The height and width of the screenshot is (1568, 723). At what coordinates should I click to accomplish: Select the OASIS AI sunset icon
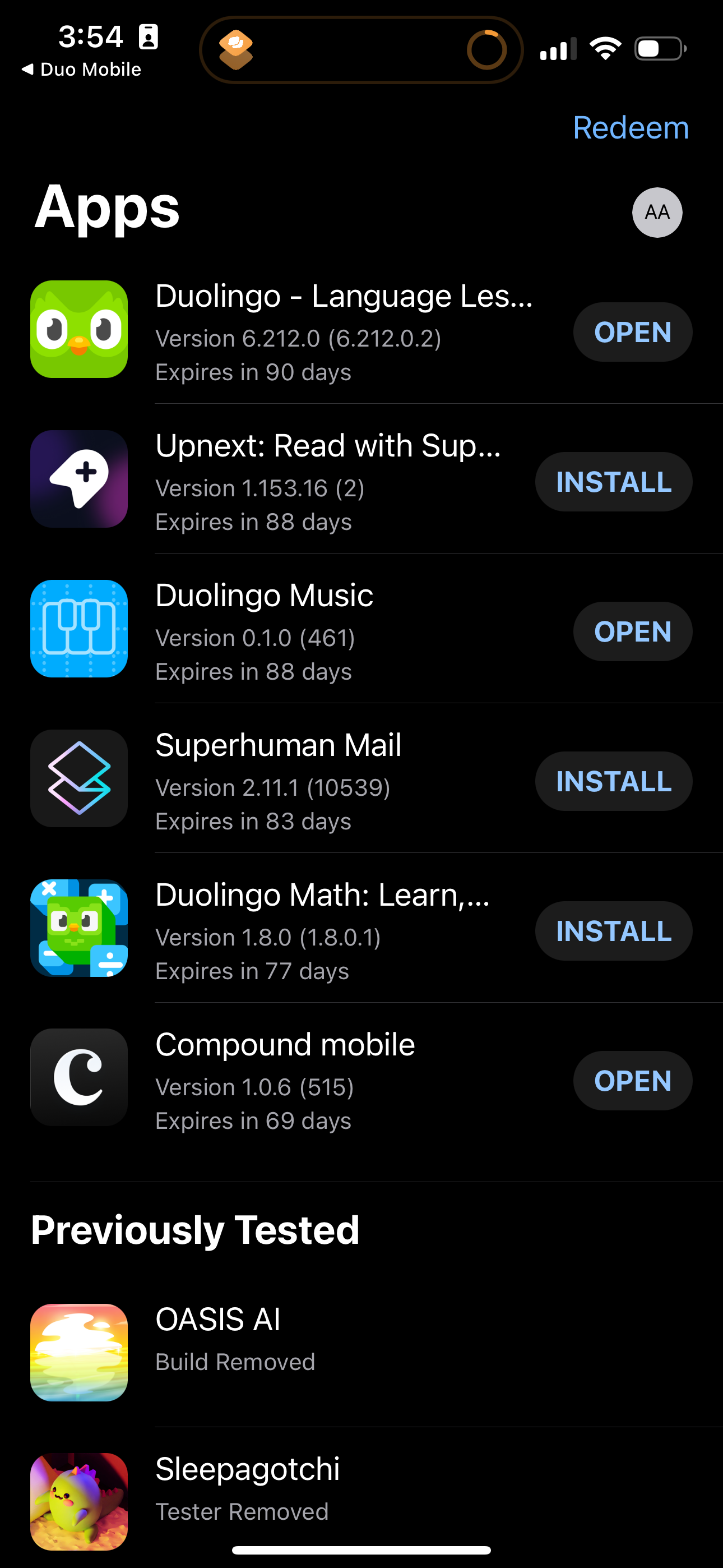[x=78, y=1353]
